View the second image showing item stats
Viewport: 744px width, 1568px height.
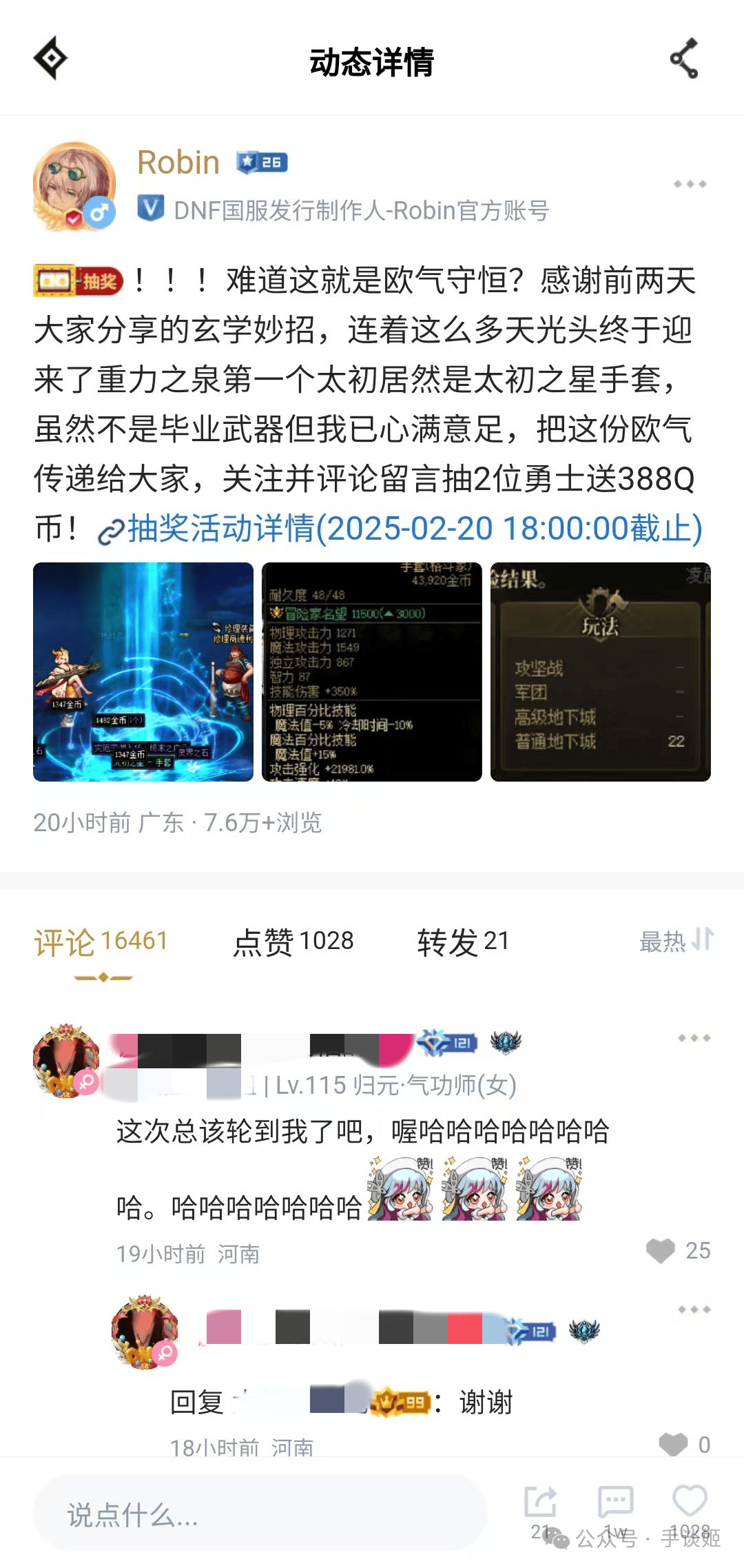372,672
